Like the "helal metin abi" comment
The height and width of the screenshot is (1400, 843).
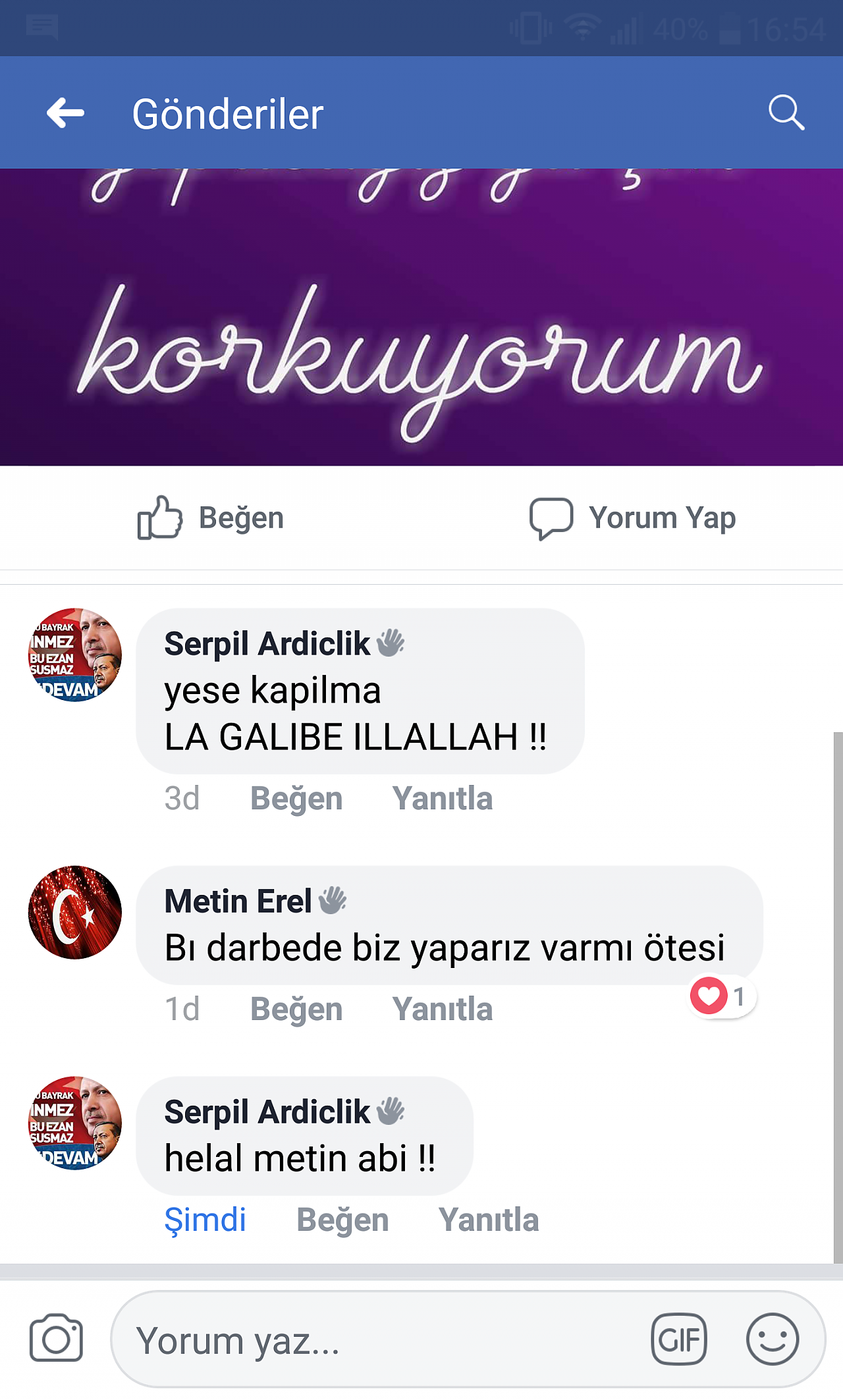click(342, 1220)
